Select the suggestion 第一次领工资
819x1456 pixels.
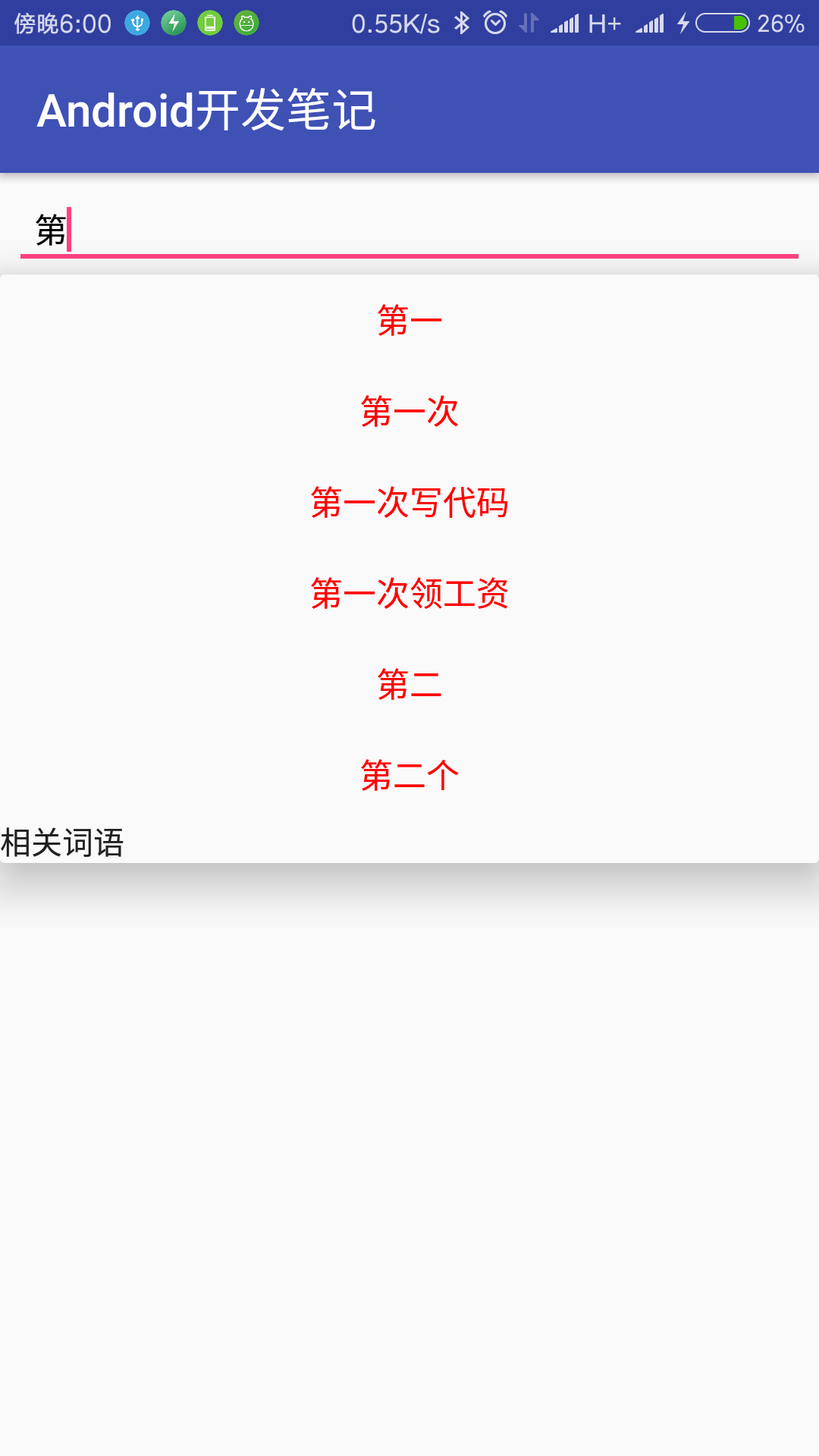[x=409, y=593]
